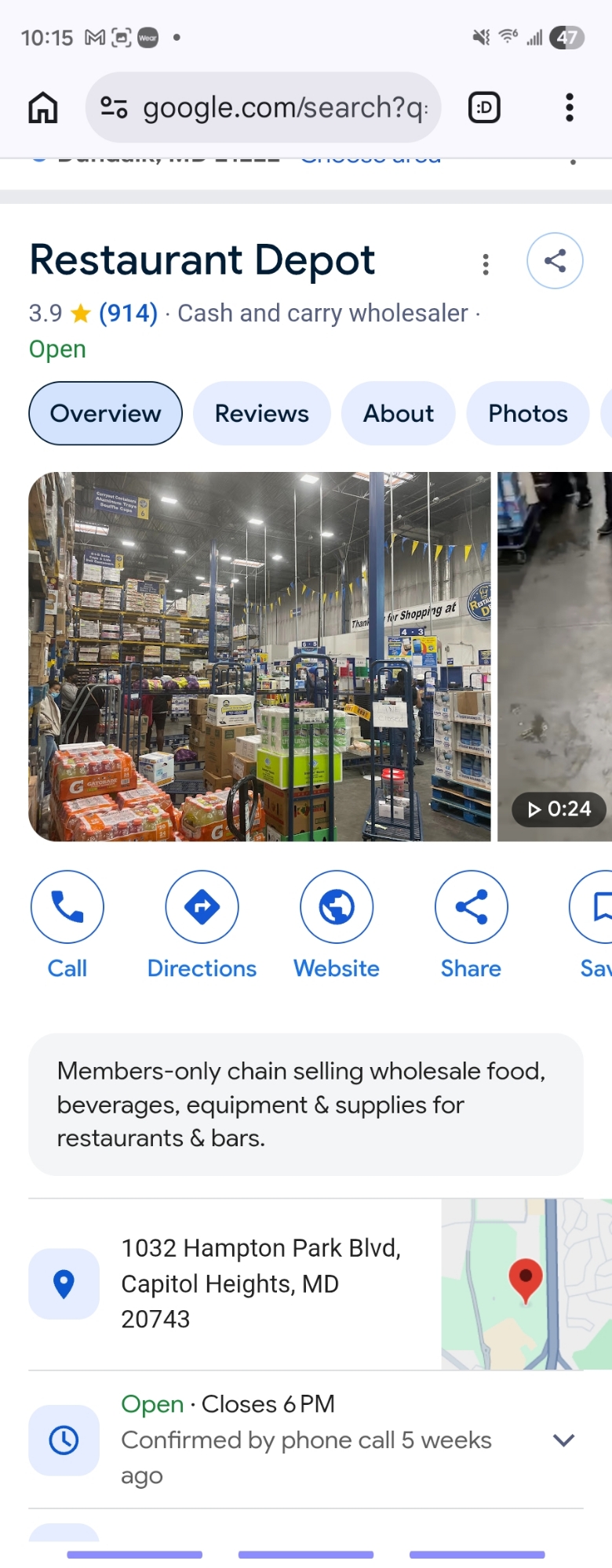Open the browser tab switcher
The width and height of the screenshot is (612, 1568).
tap(484, 107)
